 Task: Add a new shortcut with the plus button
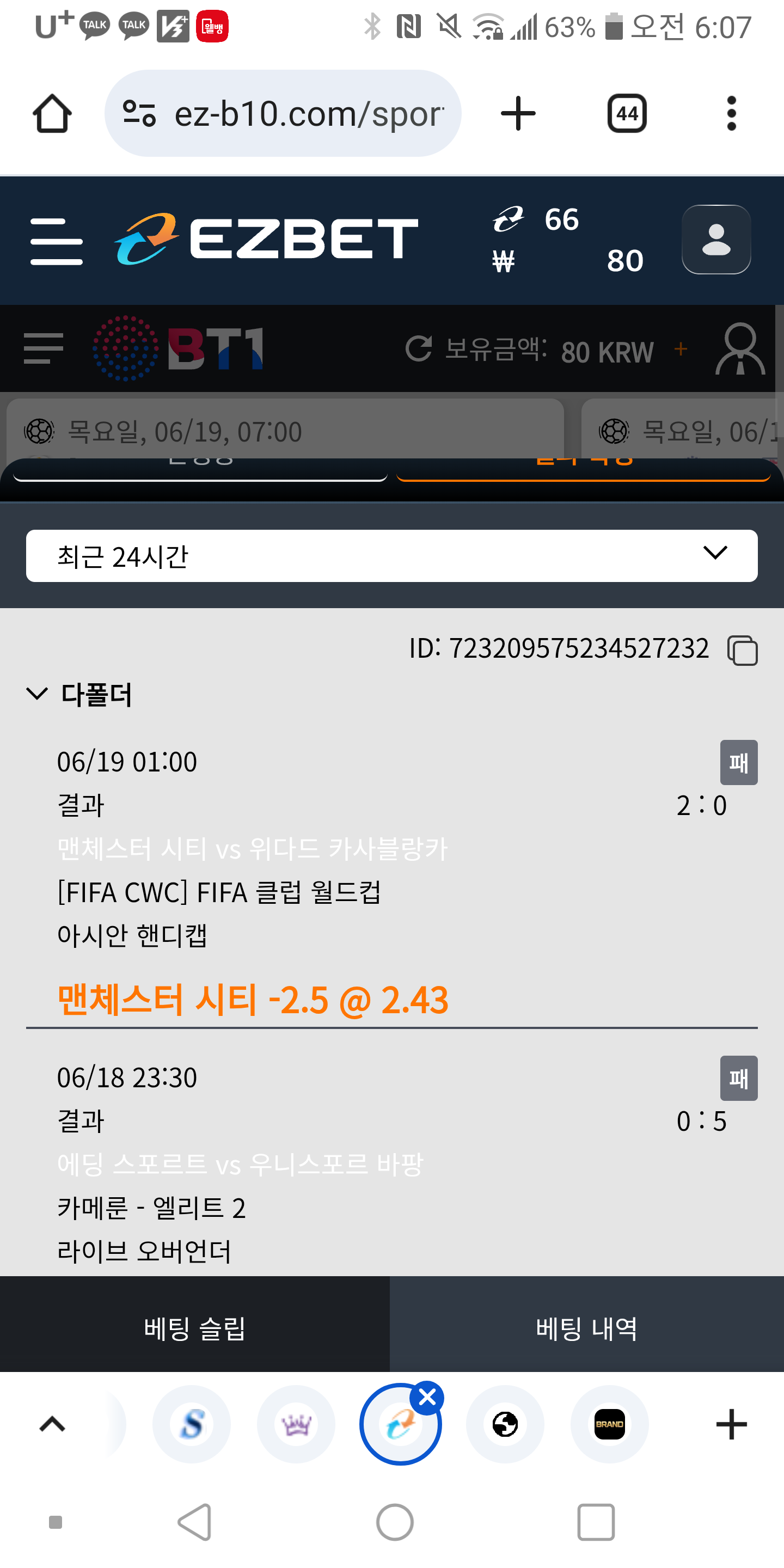click(x=731, y=1424)
